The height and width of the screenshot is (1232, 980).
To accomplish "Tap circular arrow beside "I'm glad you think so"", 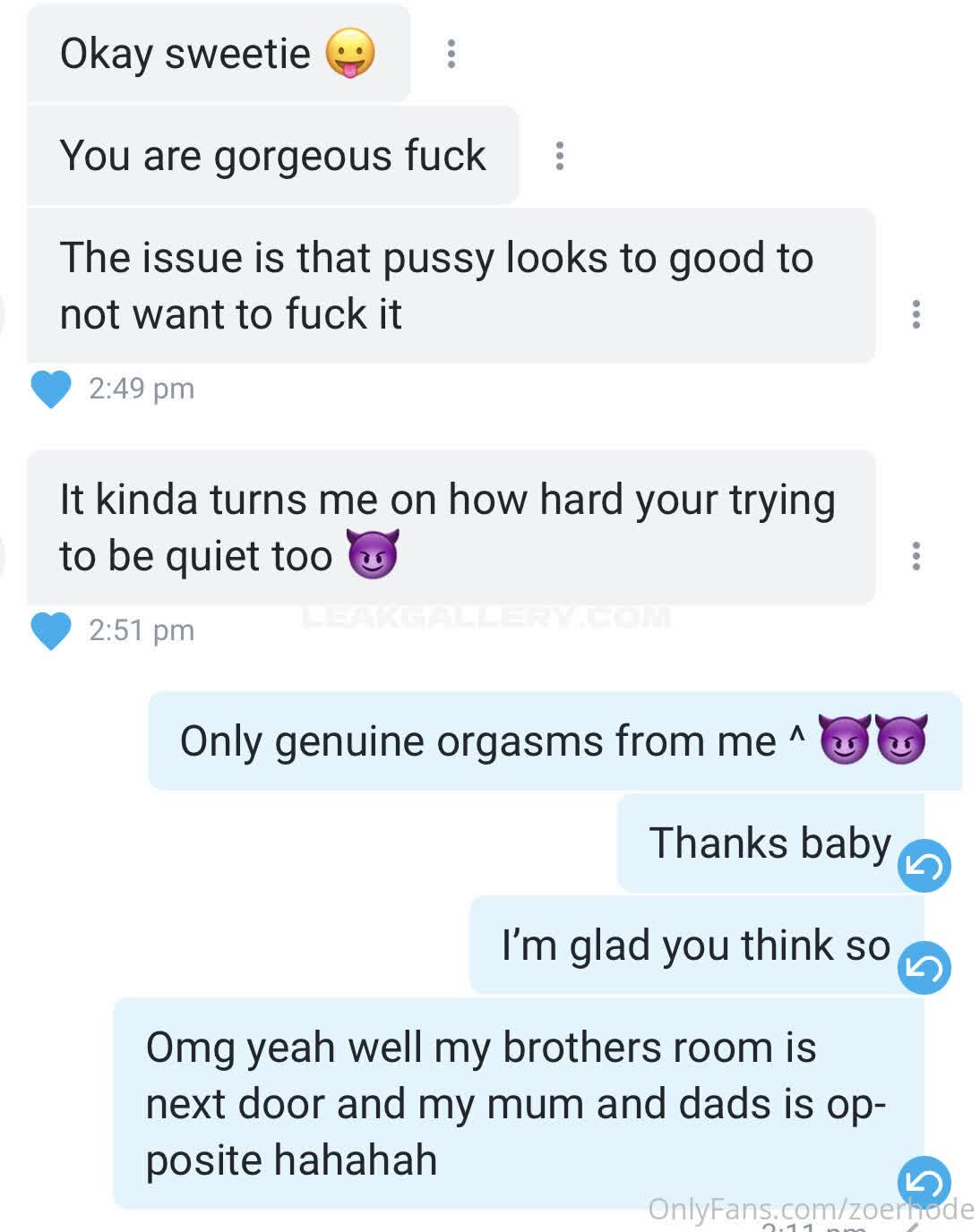I will pos(924,968).
